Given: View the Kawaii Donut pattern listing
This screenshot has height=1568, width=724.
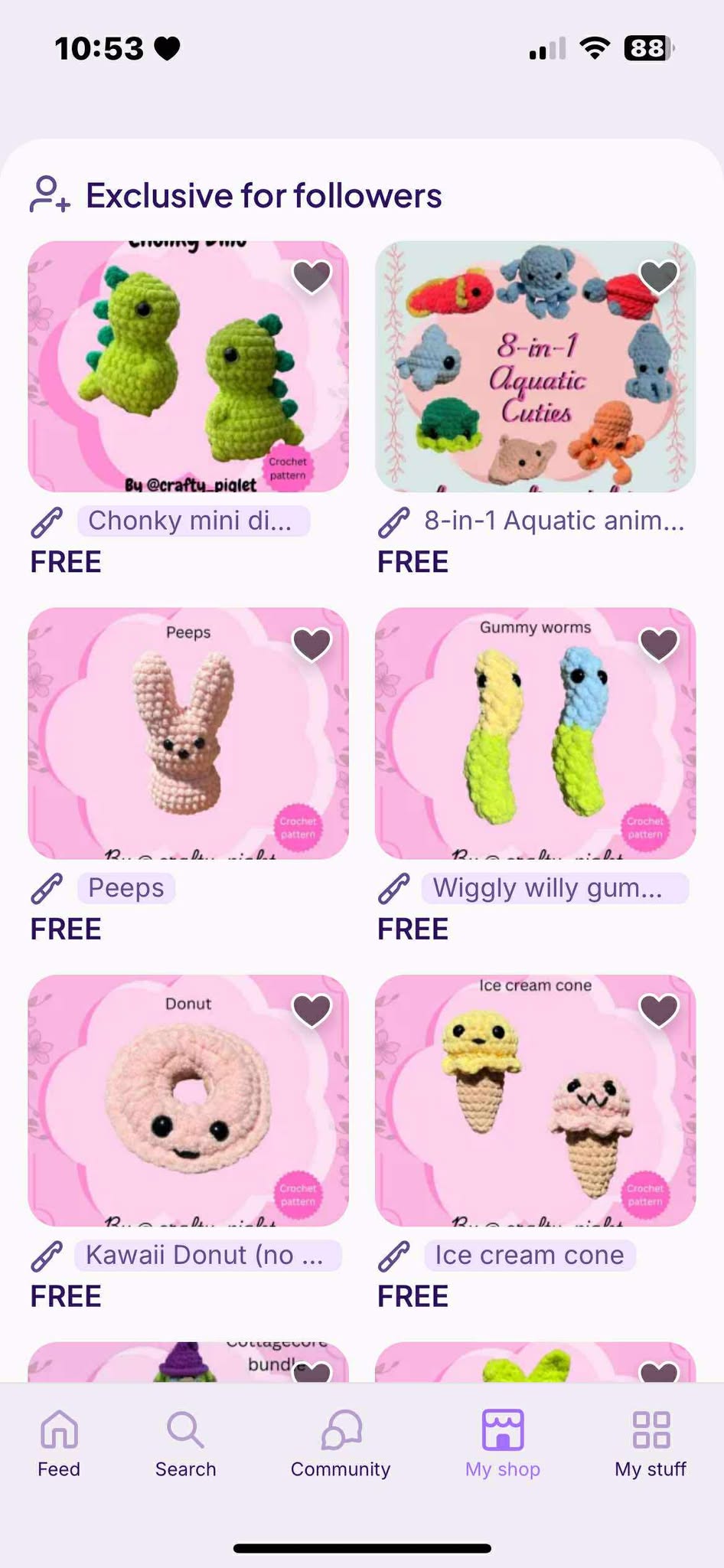Looking at the screenshot, I should pyautogui.click(x=188, y=1100).
